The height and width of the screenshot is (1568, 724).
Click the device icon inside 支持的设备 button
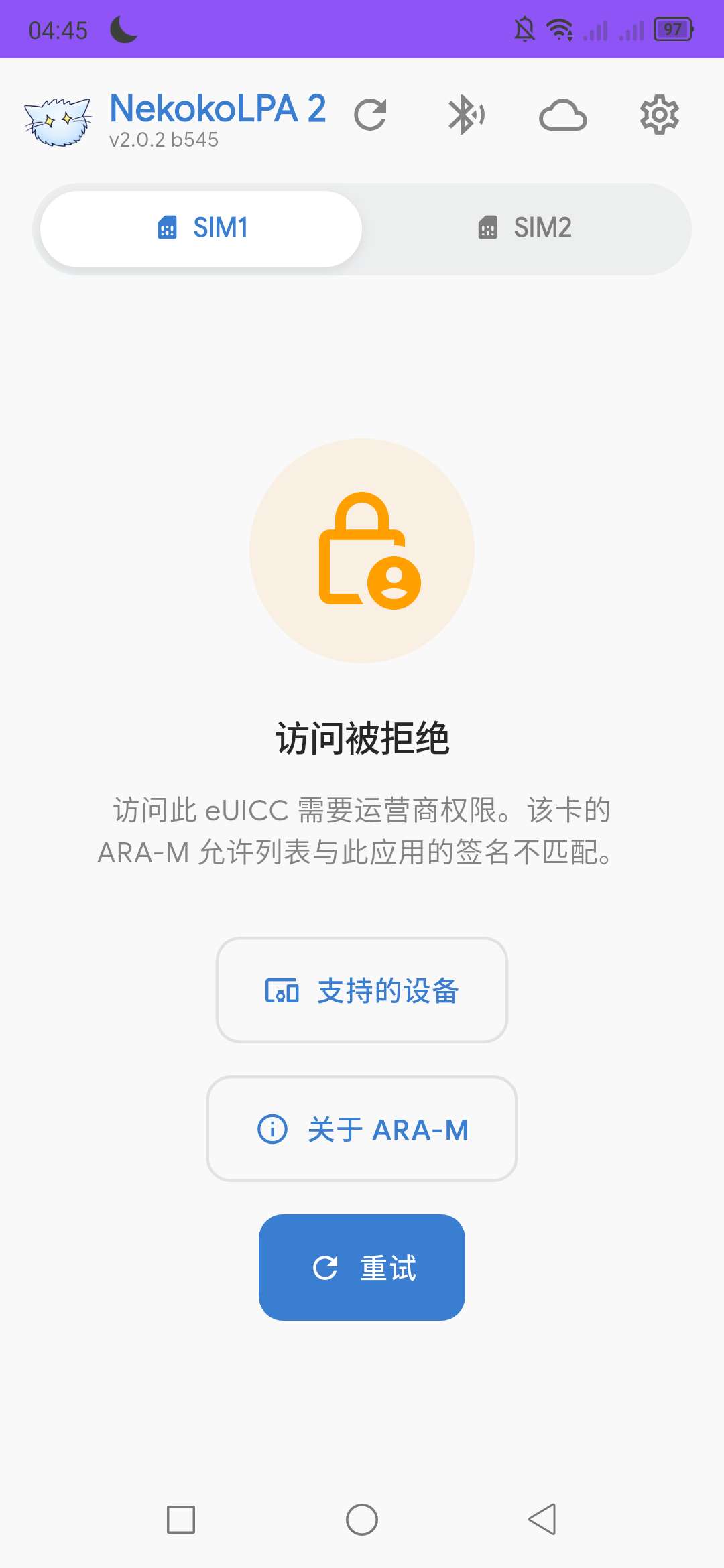pyautogui.click(x=282, y=990)
